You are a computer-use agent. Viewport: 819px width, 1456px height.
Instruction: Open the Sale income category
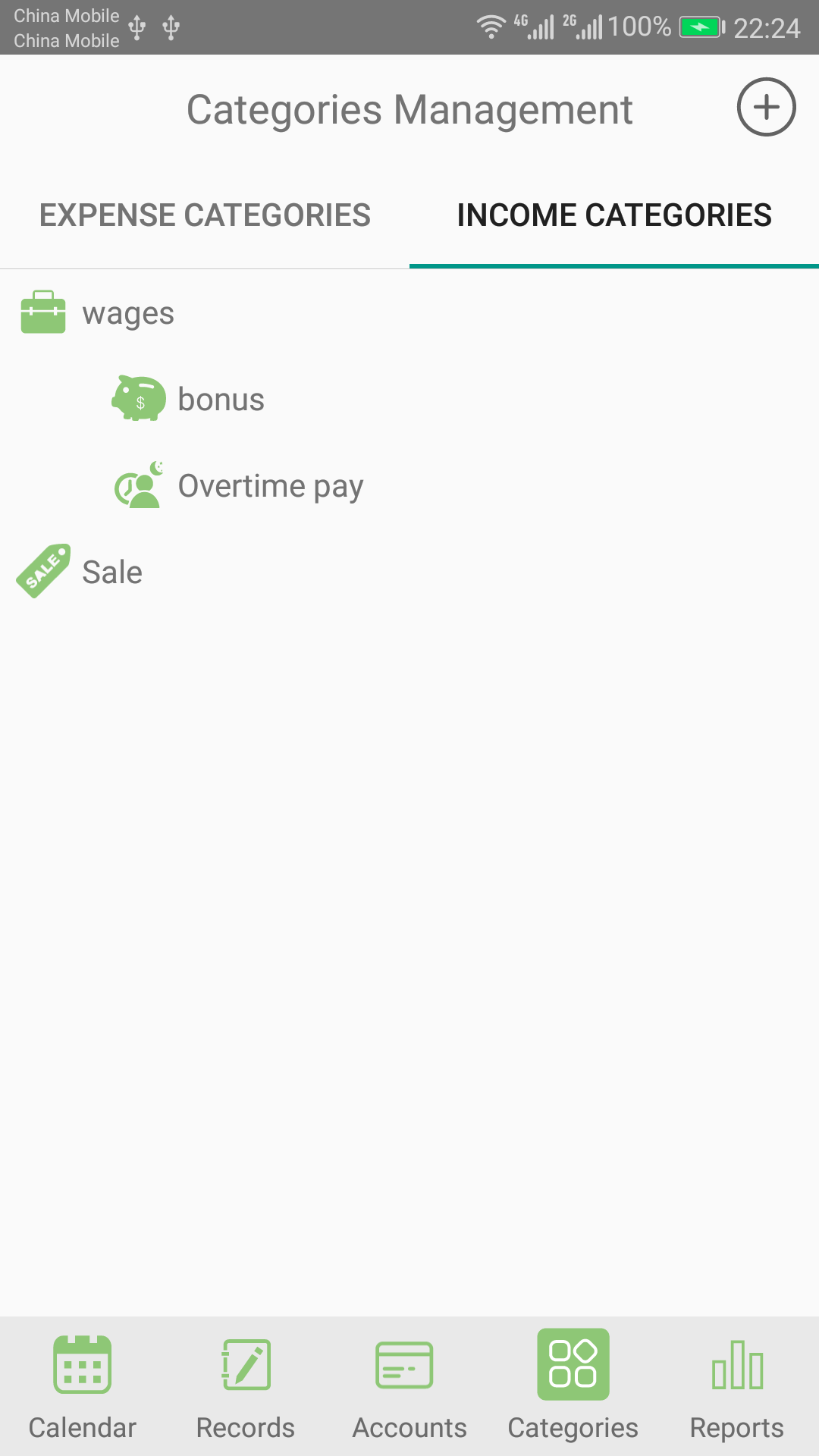[x=111, y=571]
